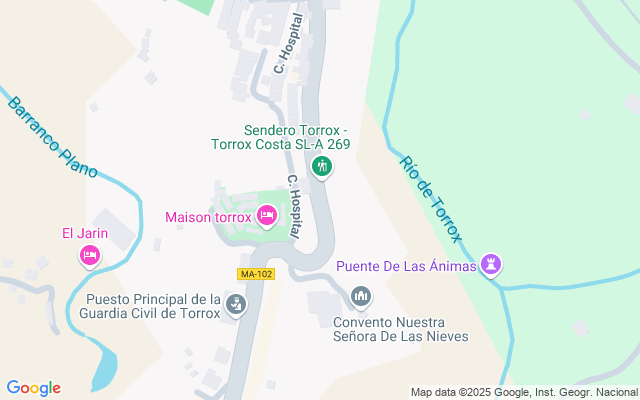The width and height of the screenshot is (640, 400).
Task: Open Puente De Las Ánimas landmark pin
Action: (x=491, y=265)
